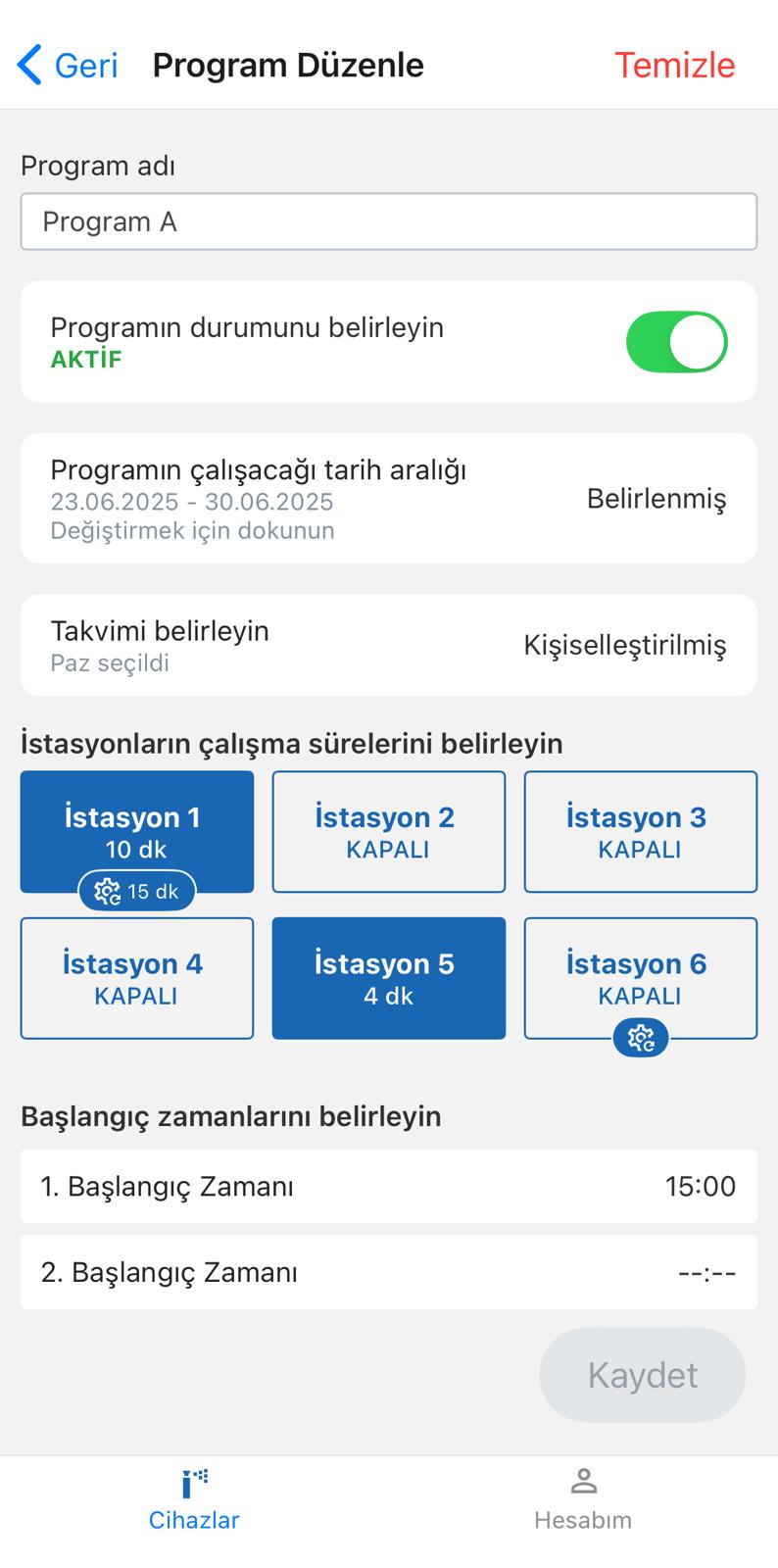This screenshot has width=778, height=1568.
Task: Open the program date range picker
Action: coord(389,499)
